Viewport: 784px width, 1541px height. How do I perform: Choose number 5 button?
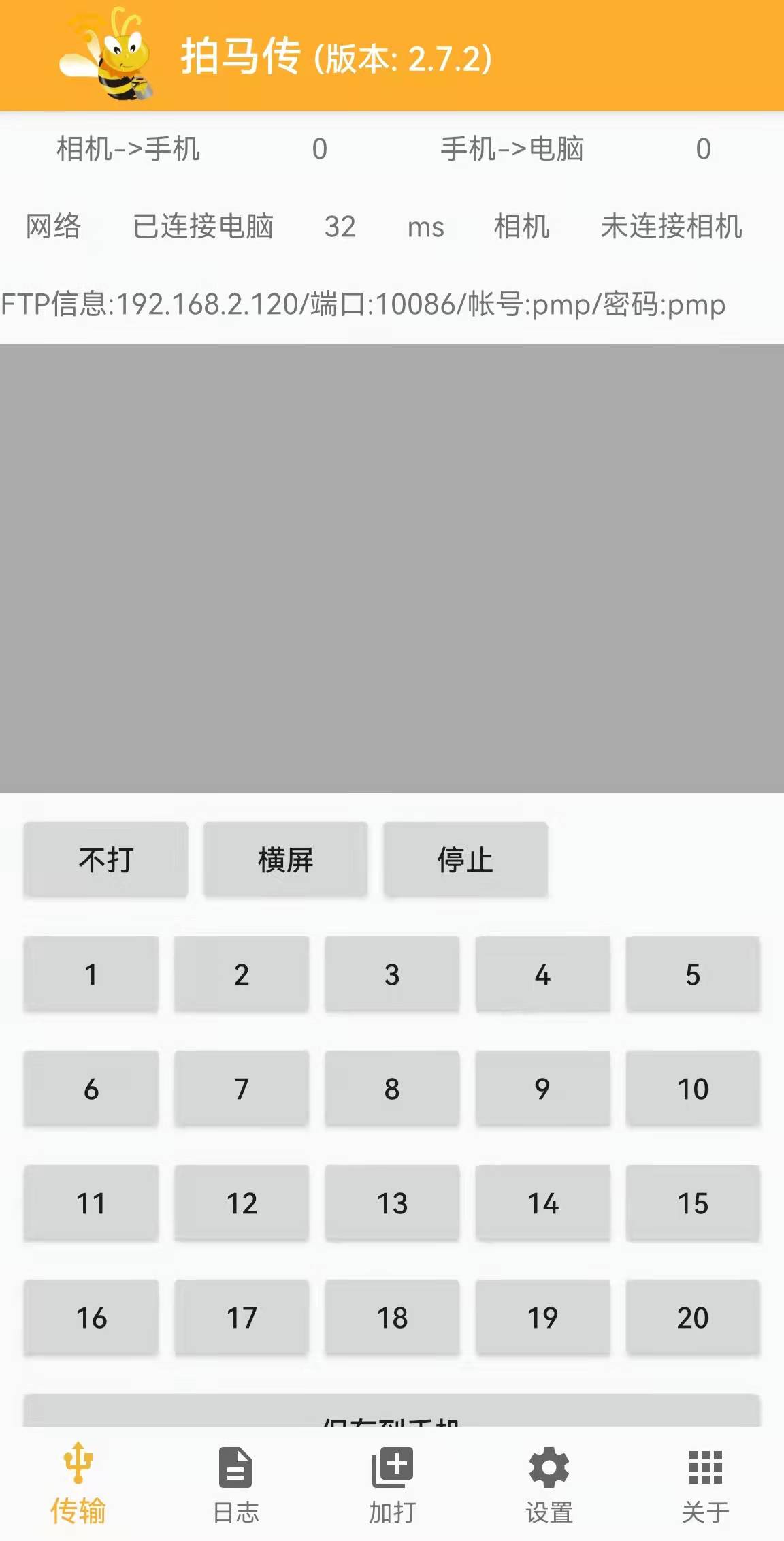[692, 974]
